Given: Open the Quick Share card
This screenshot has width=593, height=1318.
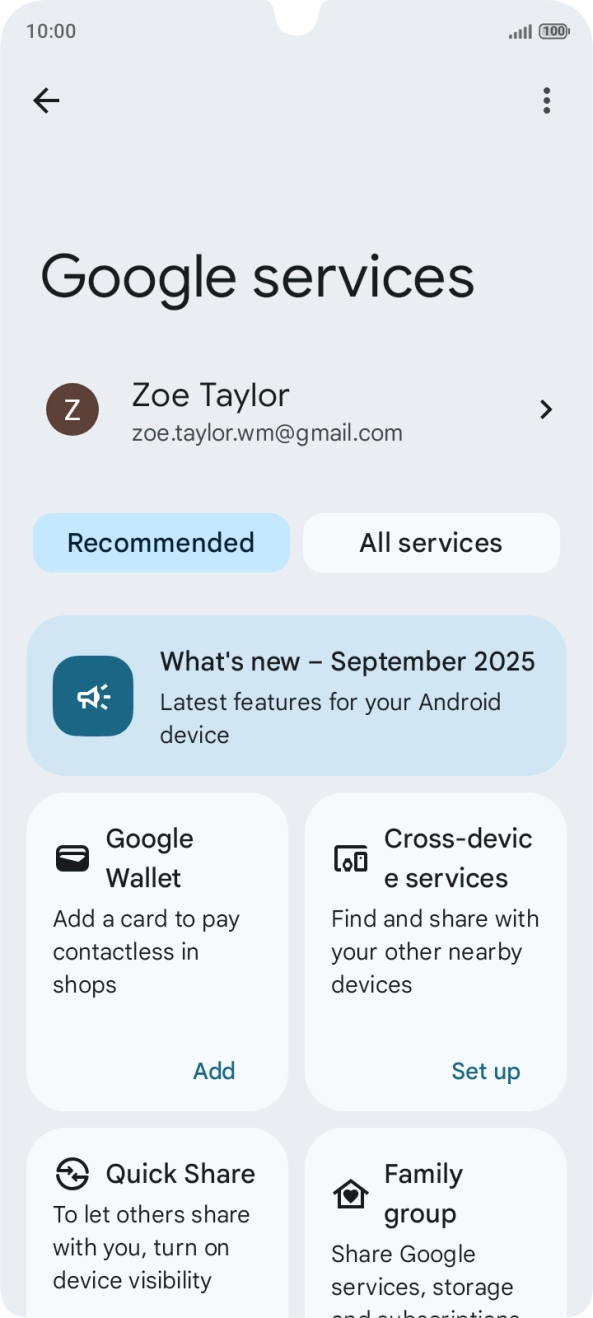Looking at the screenshot, I should pos(157,1222).
